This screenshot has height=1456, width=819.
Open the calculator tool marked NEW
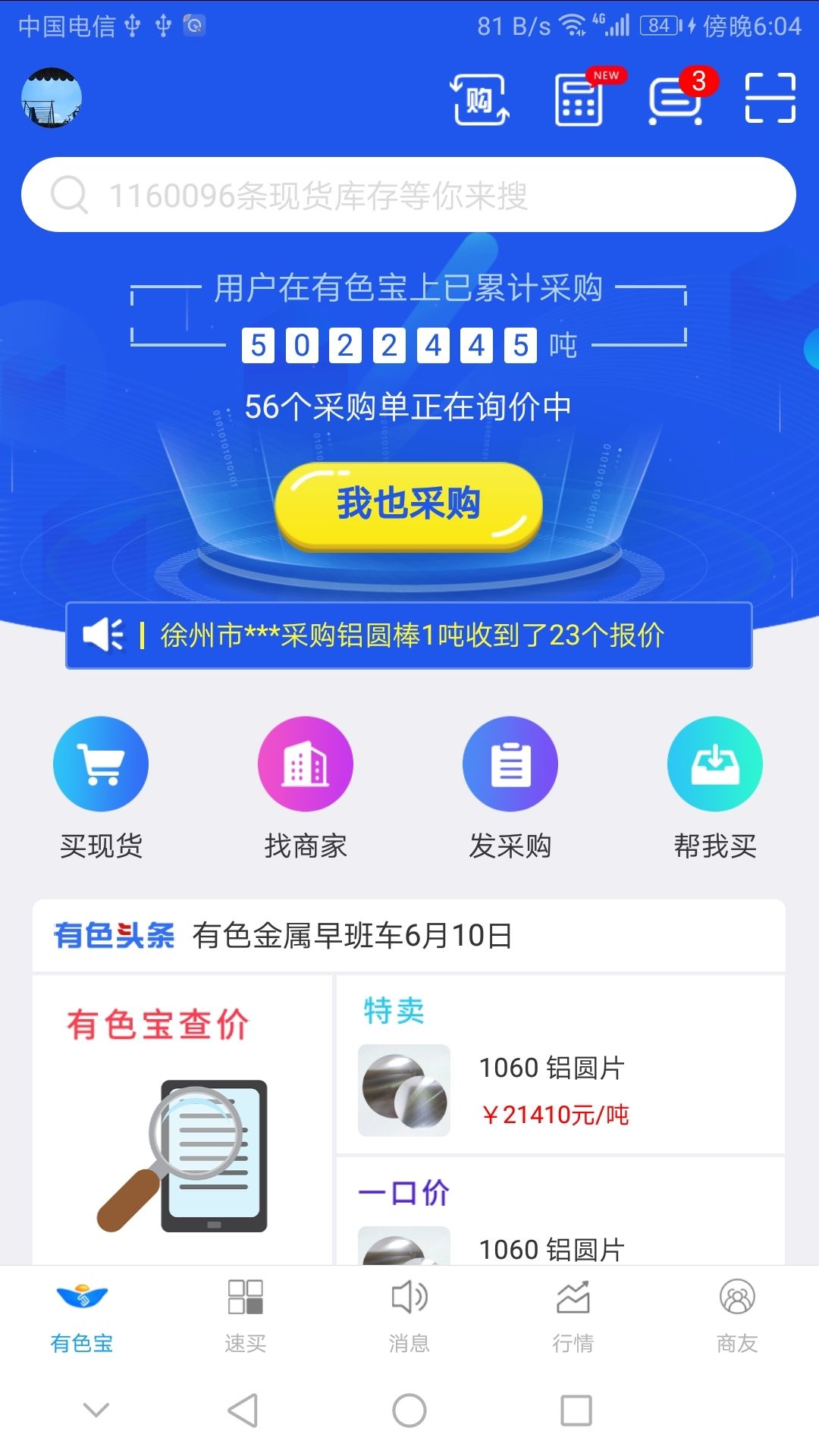point(580,99)
